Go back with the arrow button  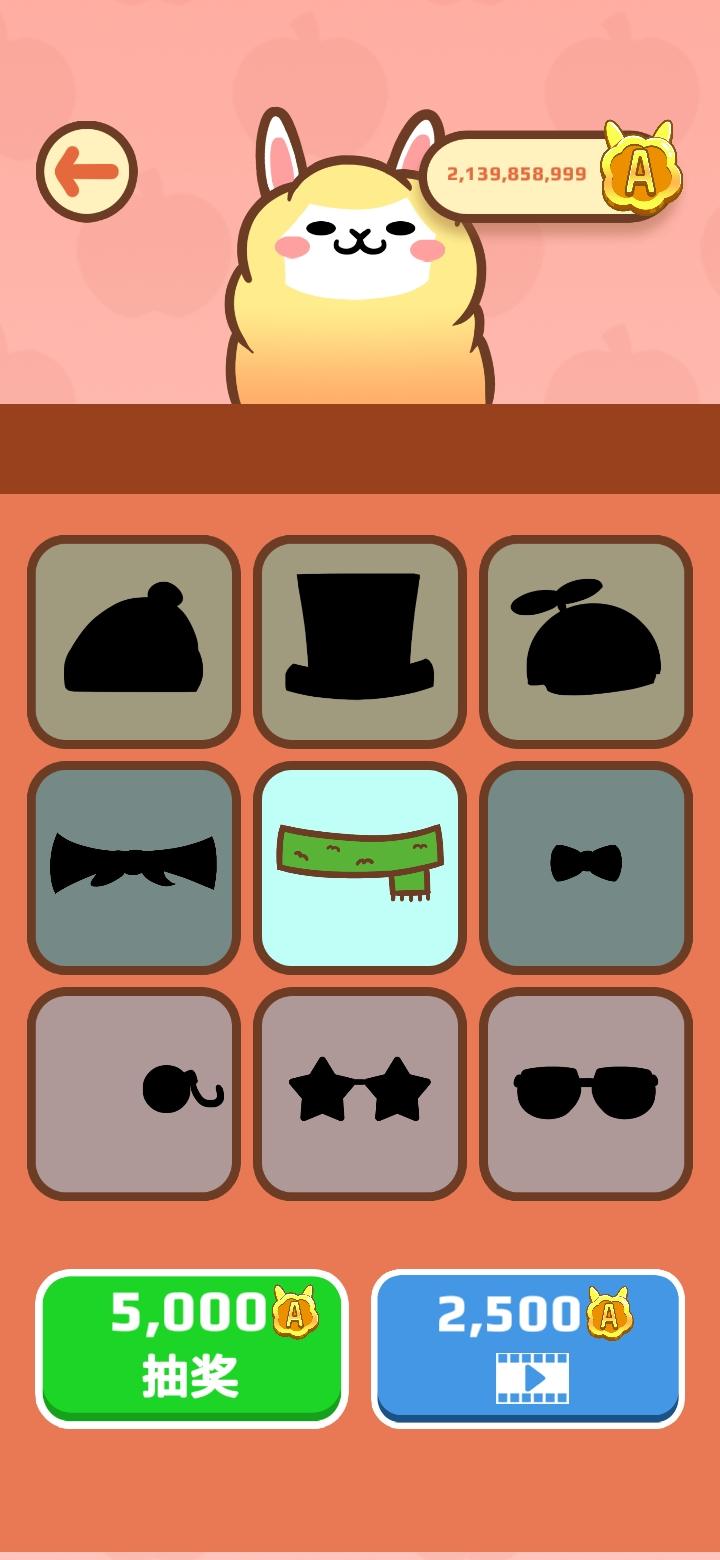point(87,172)
